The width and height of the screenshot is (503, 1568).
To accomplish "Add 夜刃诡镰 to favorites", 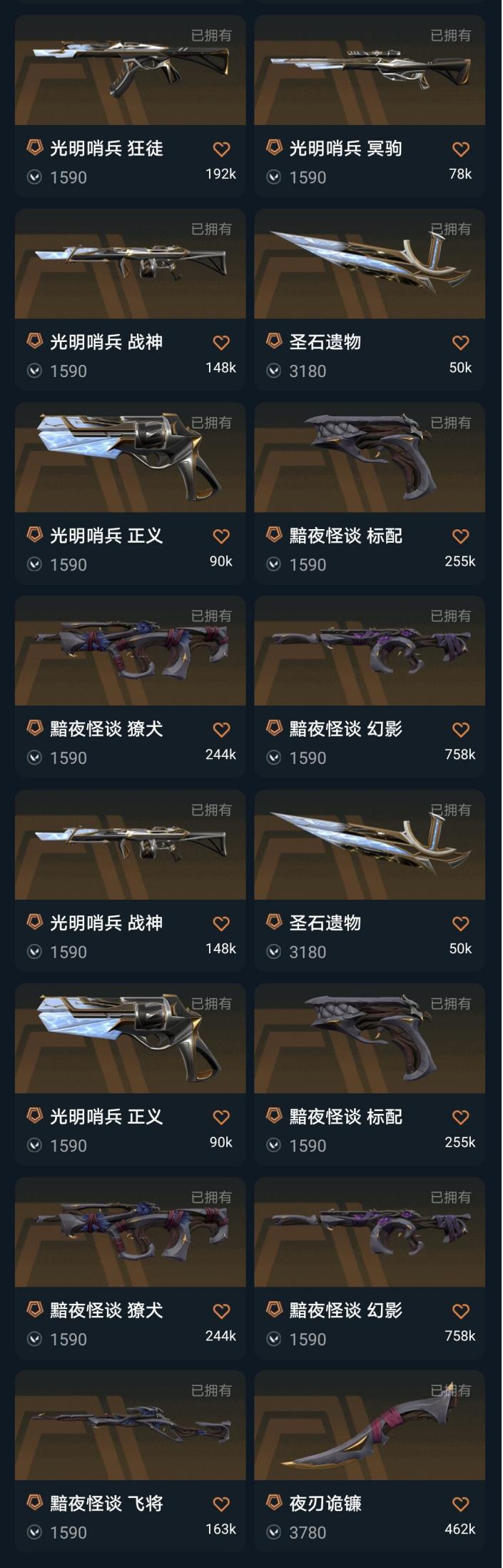I will (461, 1504).
